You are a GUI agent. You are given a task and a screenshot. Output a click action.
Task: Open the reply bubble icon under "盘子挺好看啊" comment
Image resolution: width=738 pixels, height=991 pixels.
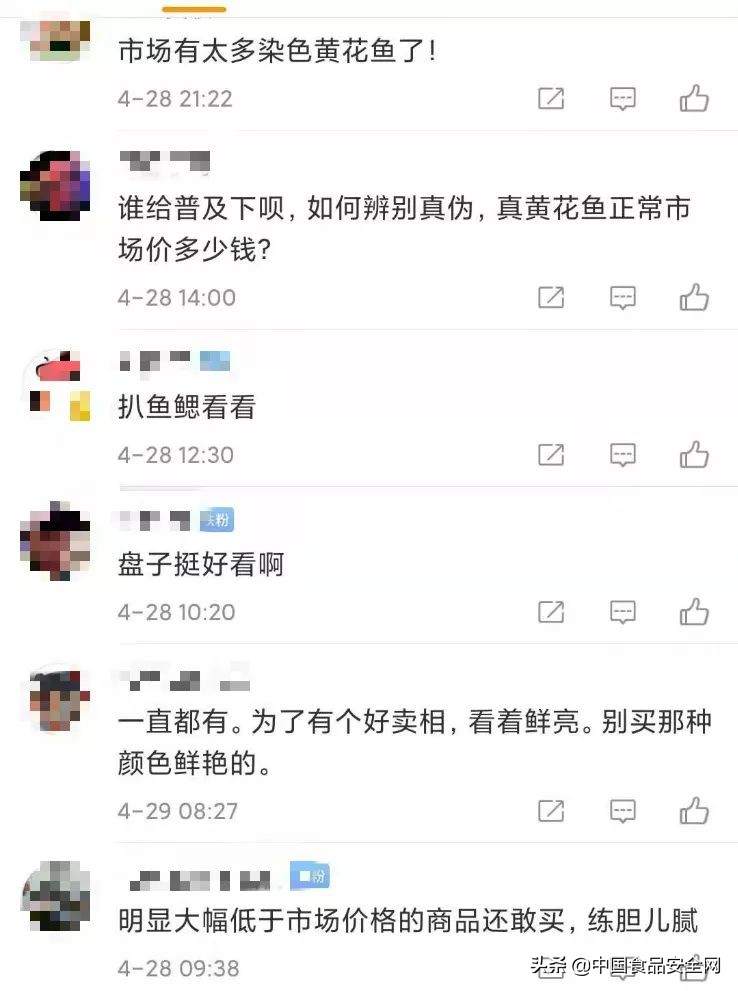(621, 612)
